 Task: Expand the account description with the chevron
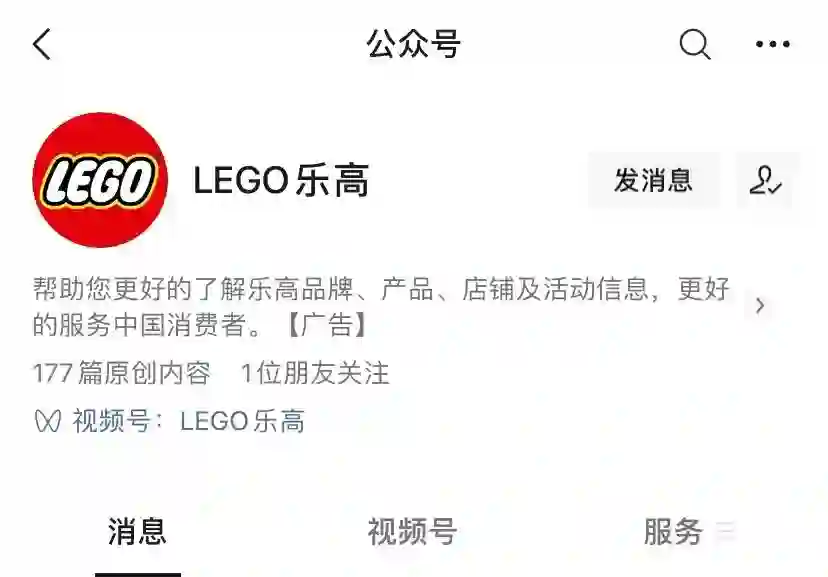tap(760, 306)
